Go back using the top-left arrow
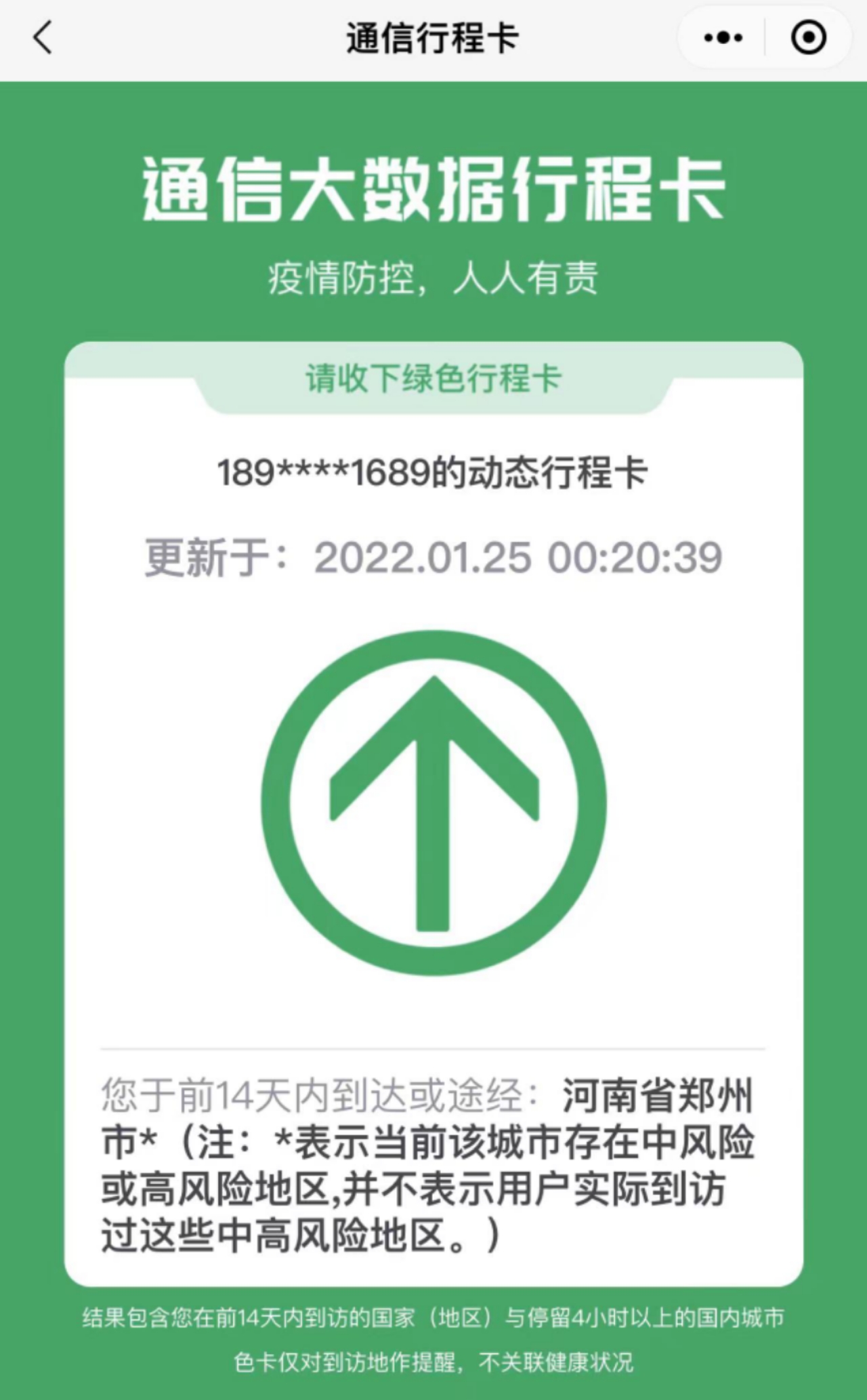Image resolution: width=867 pixels, height=1400 pixels. coord(42,37)
